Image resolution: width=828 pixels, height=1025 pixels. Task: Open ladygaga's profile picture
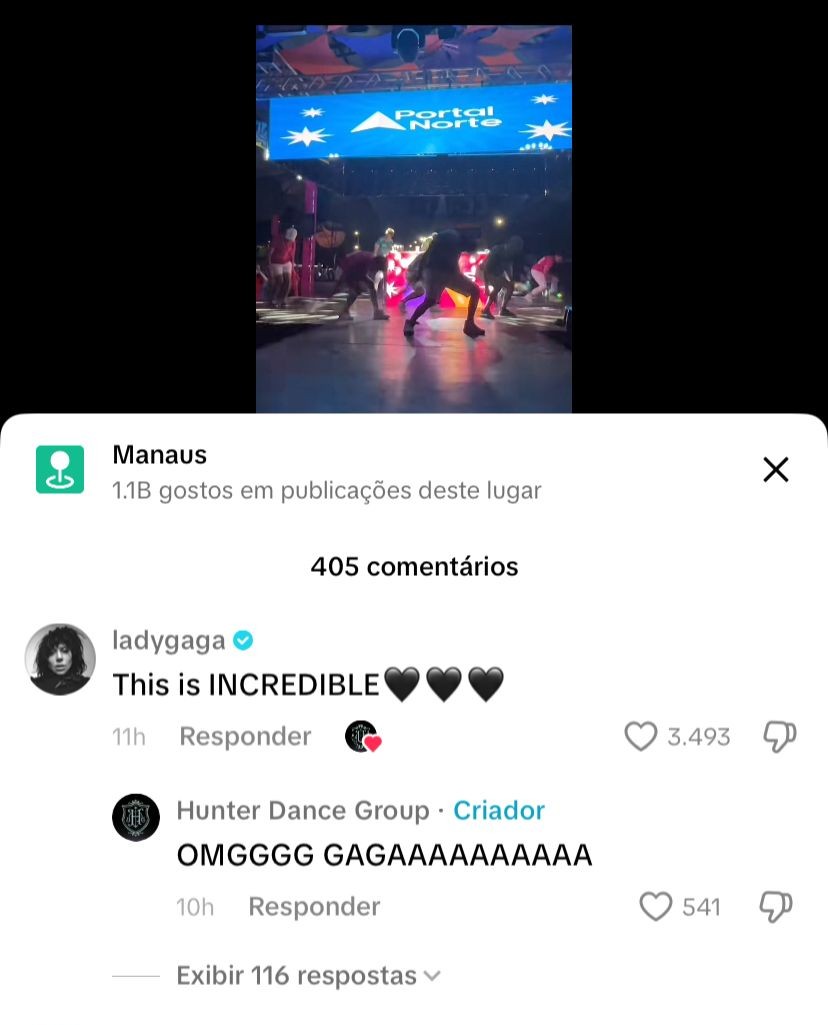[60, 659]
